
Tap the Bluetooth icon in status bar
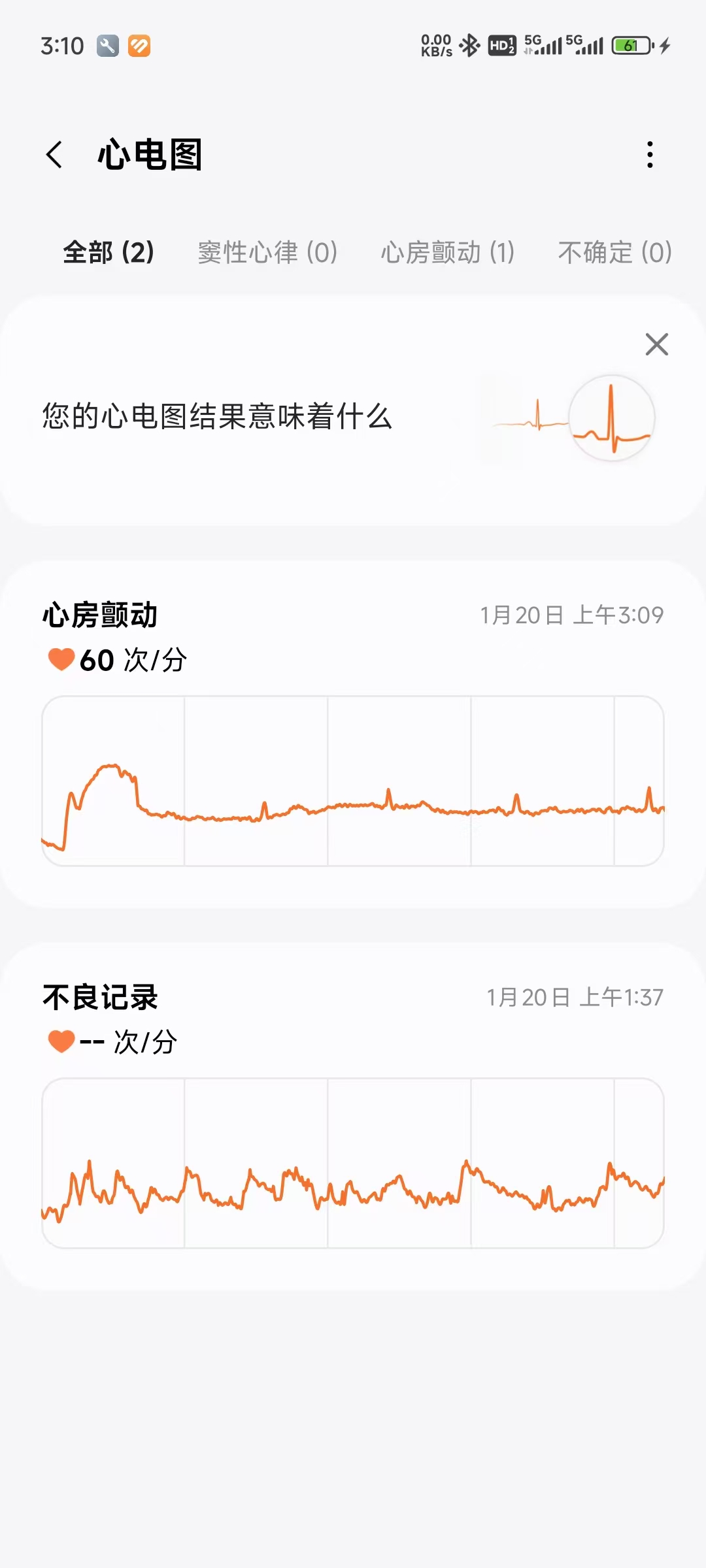pyautogui.click(x=470, y=46)
